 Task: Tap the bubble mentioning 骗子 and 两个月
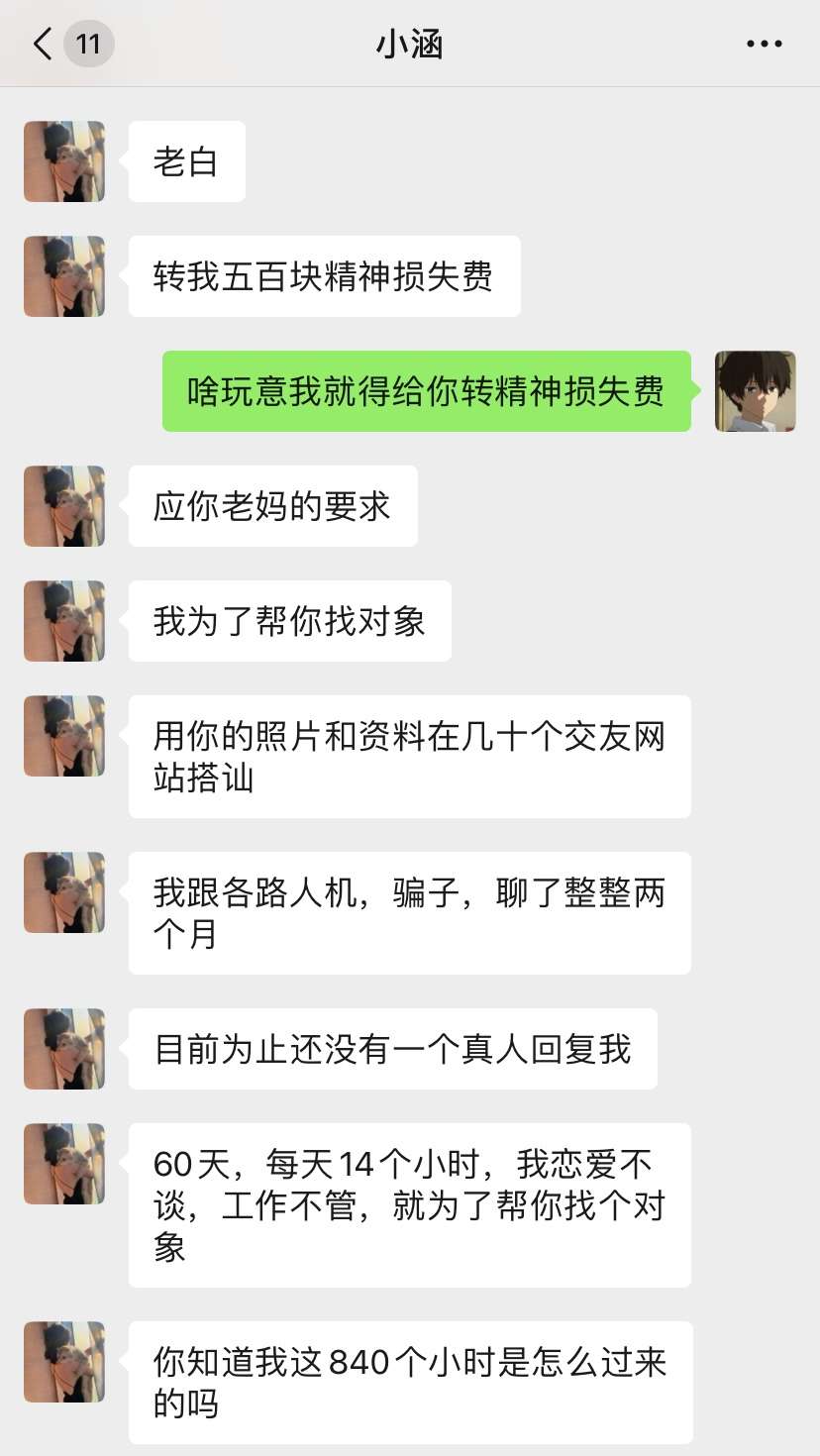tap(409, 912)
